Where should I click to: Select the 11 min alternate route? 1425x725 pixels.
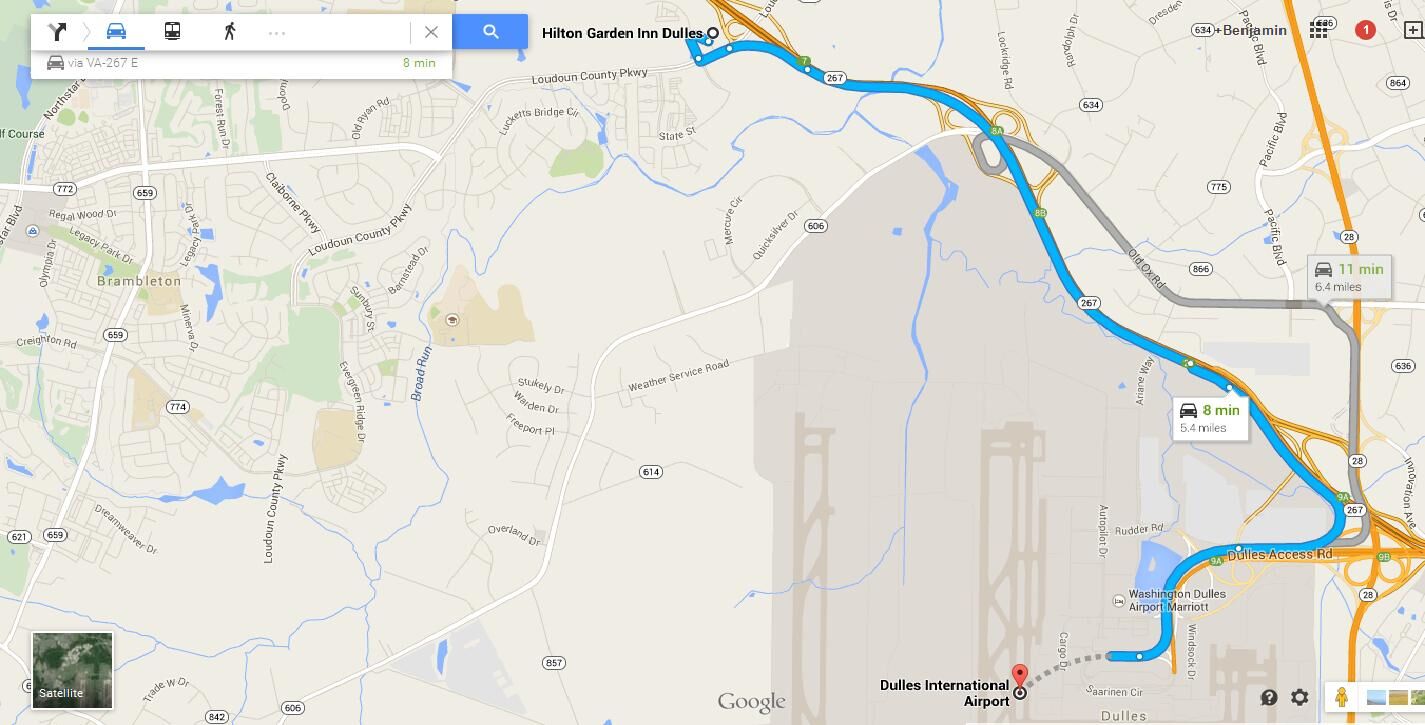pos(1349,277)
